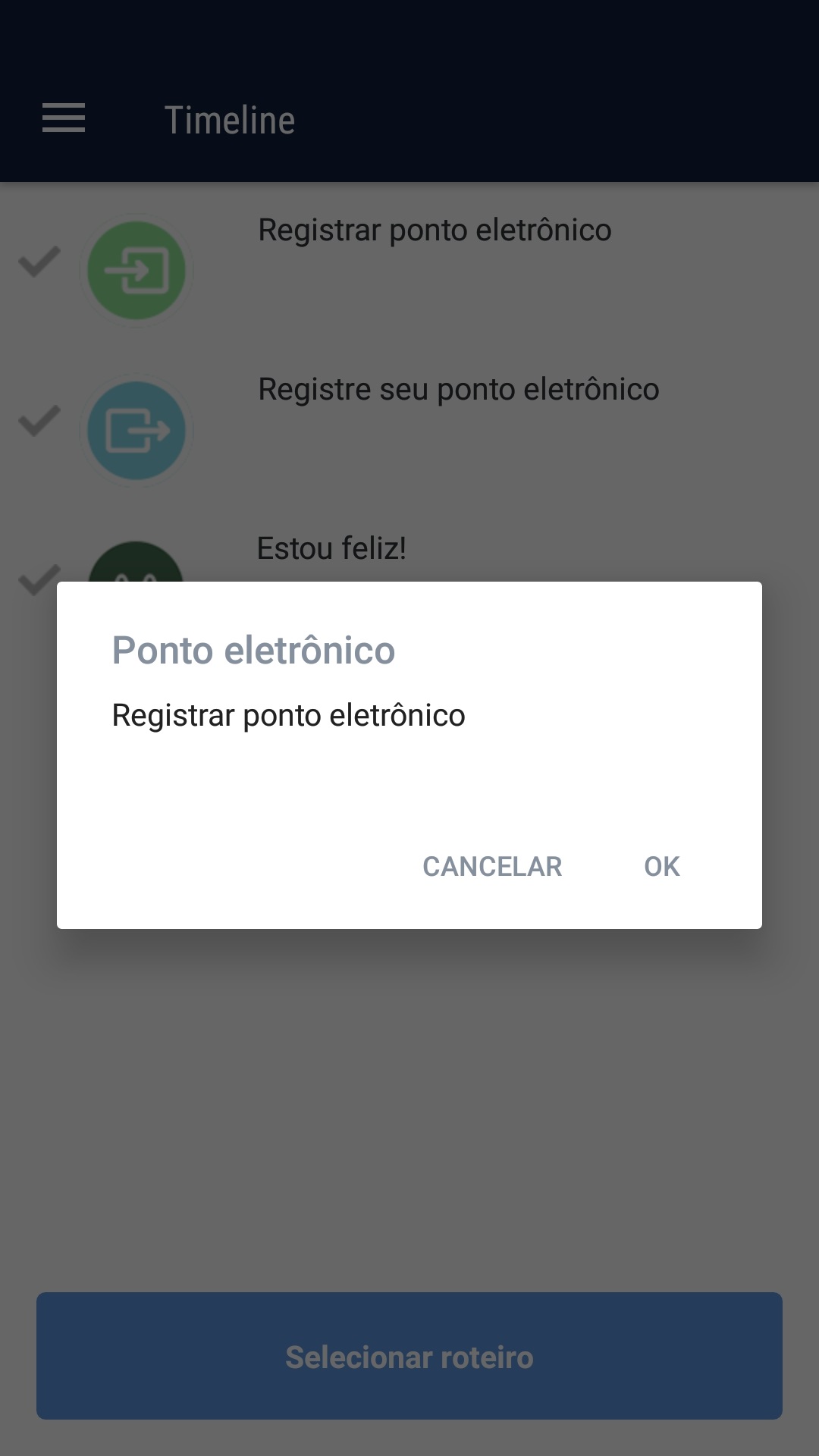This screenshot has height=1456, width=819.
Task: Select the Registrar ponto eletrônico list item
Action: point(435,230)
